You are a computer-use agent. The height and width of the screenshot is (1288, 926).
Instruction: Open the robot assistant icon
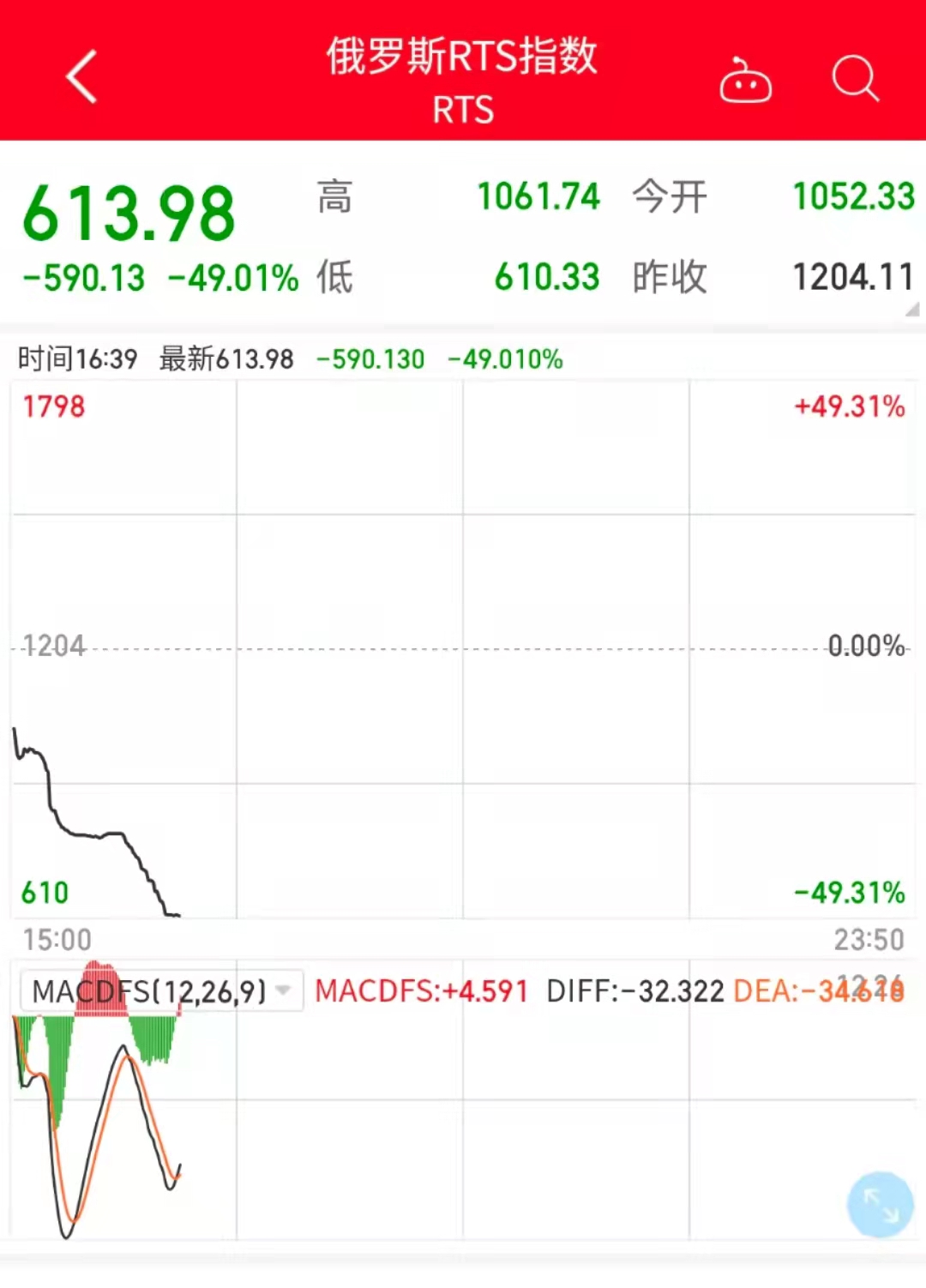coord(745,81)
